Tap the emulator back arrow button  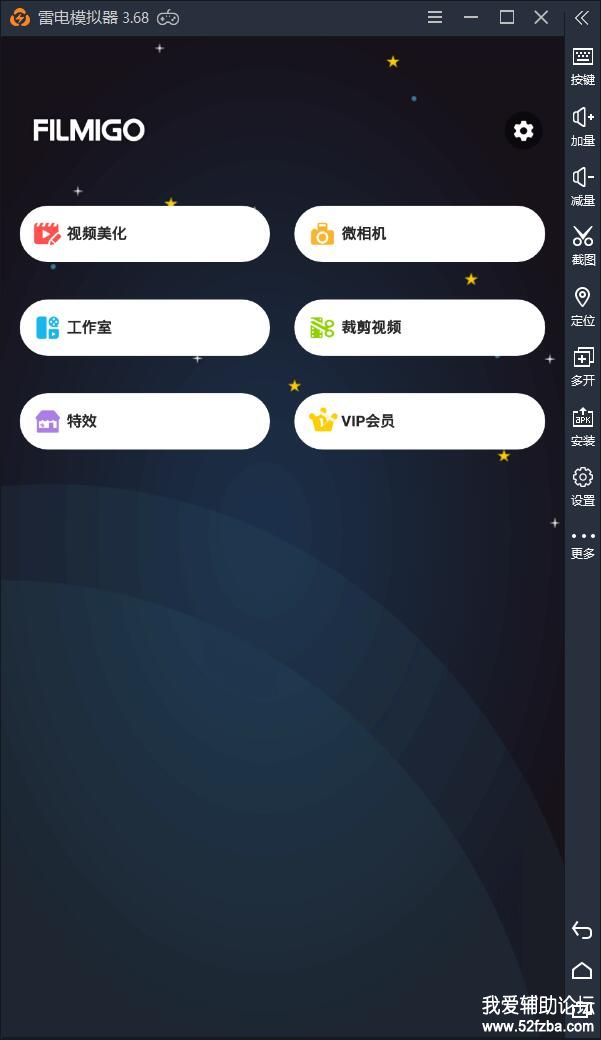pos(582,930)
